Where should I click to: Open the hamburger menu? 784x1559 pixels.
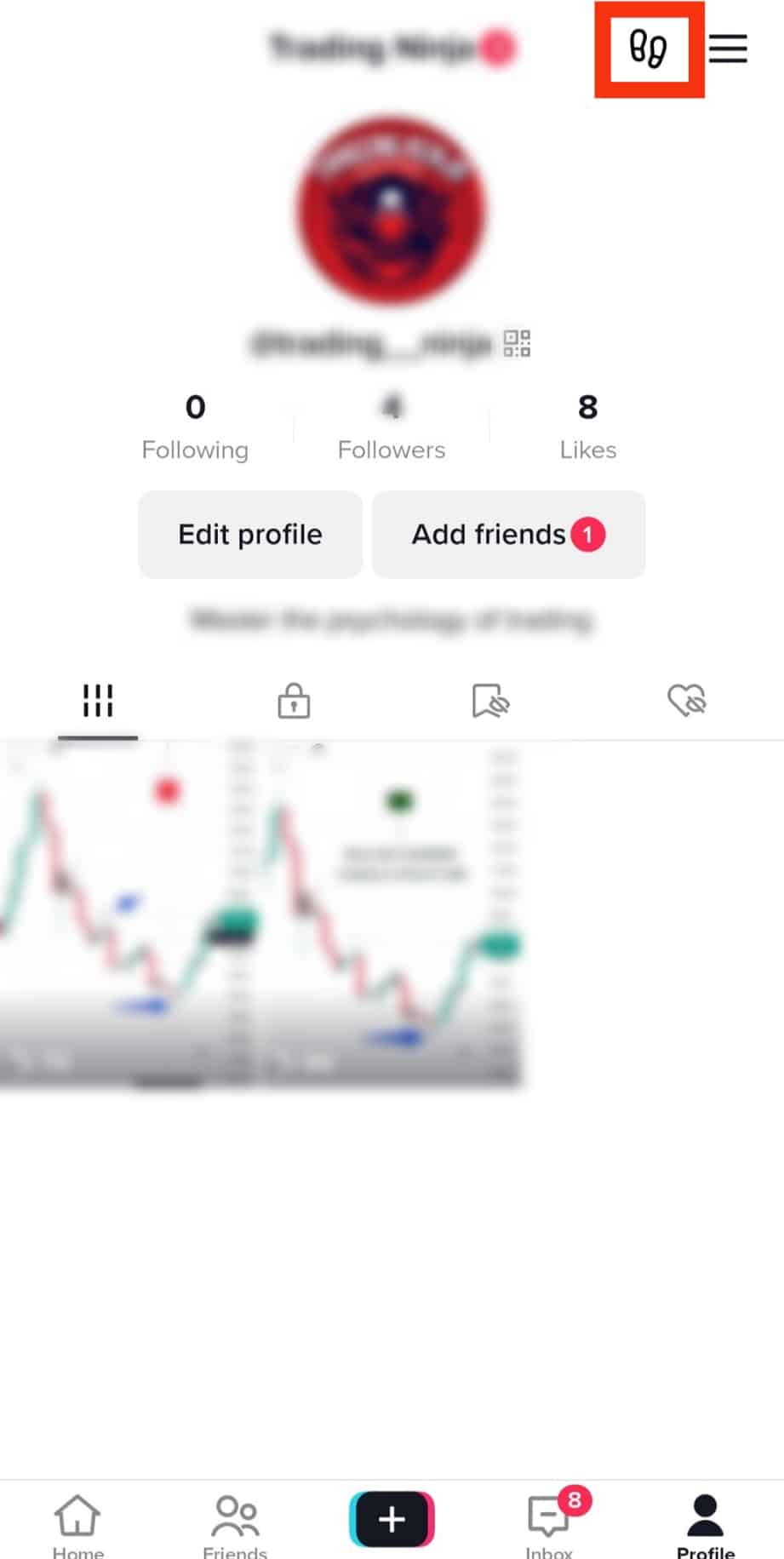pyautogui.click(x=728, y=49)
